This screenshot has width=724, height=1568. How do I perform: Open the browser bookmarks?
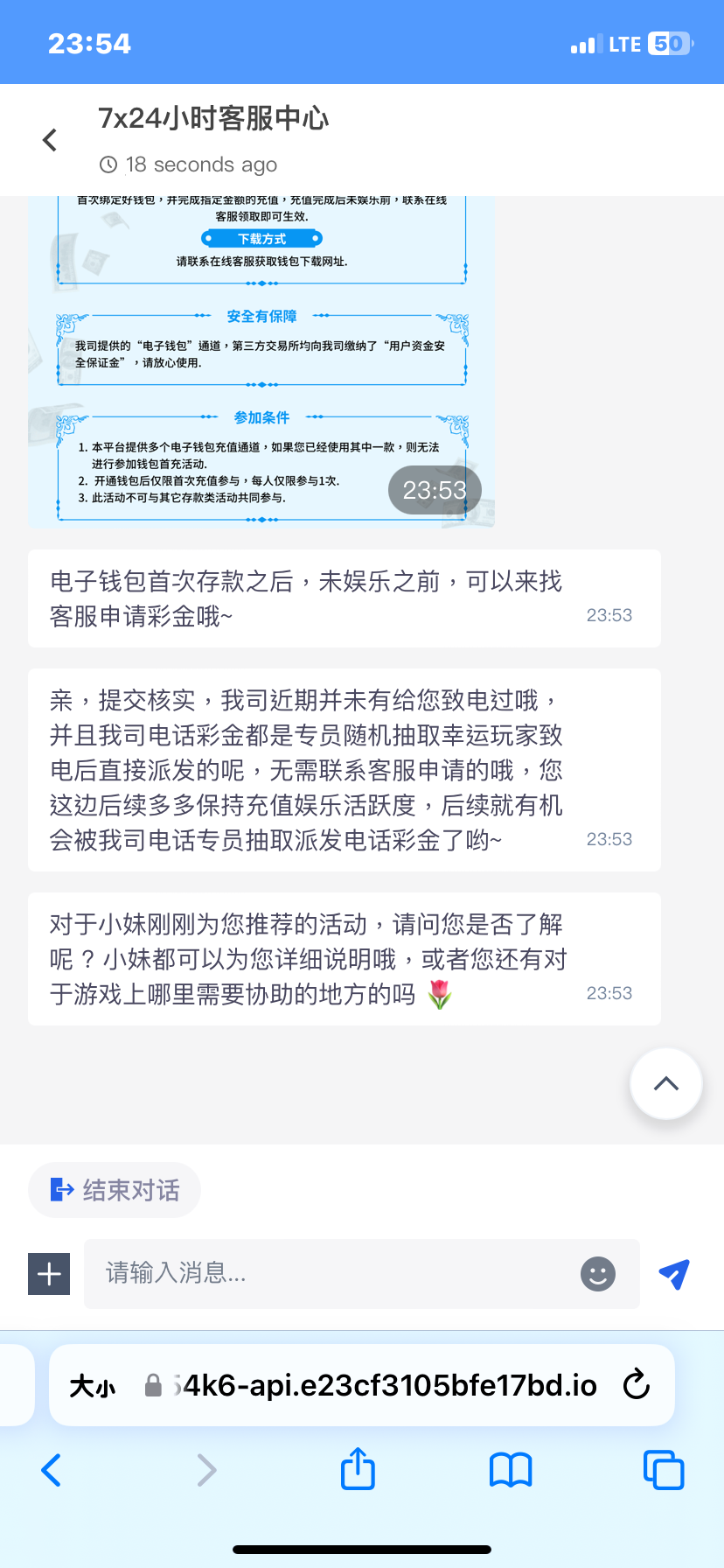tap(511, 1470)
